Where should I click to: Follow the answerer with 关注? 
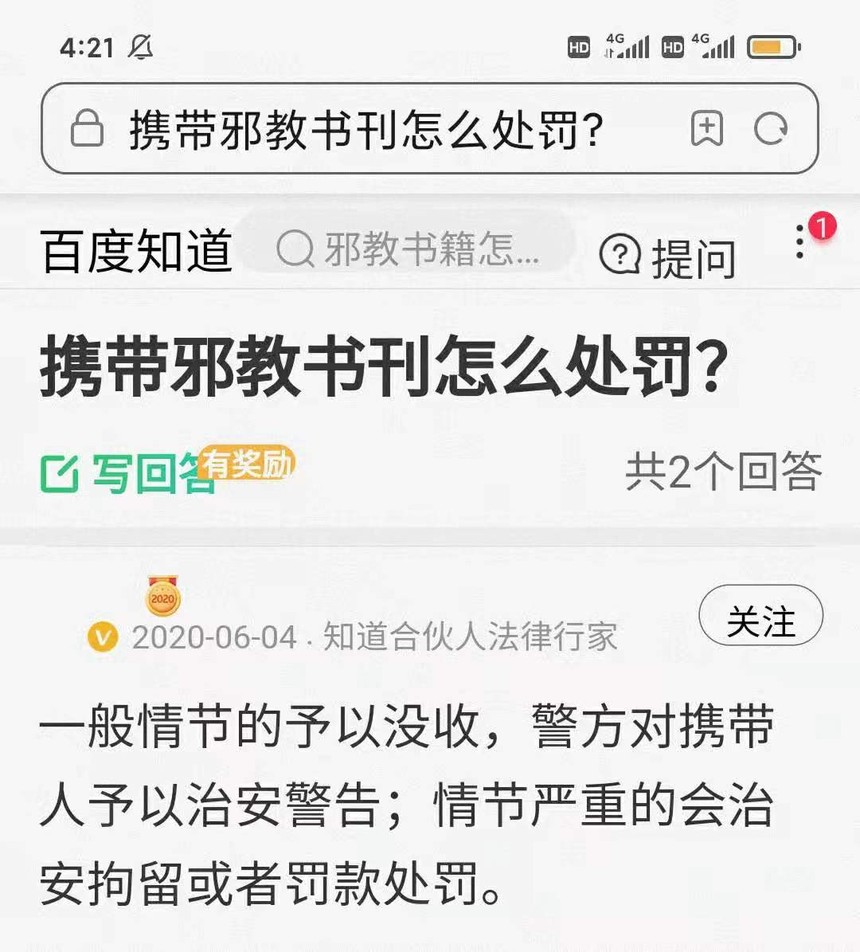tap(761, 622)
